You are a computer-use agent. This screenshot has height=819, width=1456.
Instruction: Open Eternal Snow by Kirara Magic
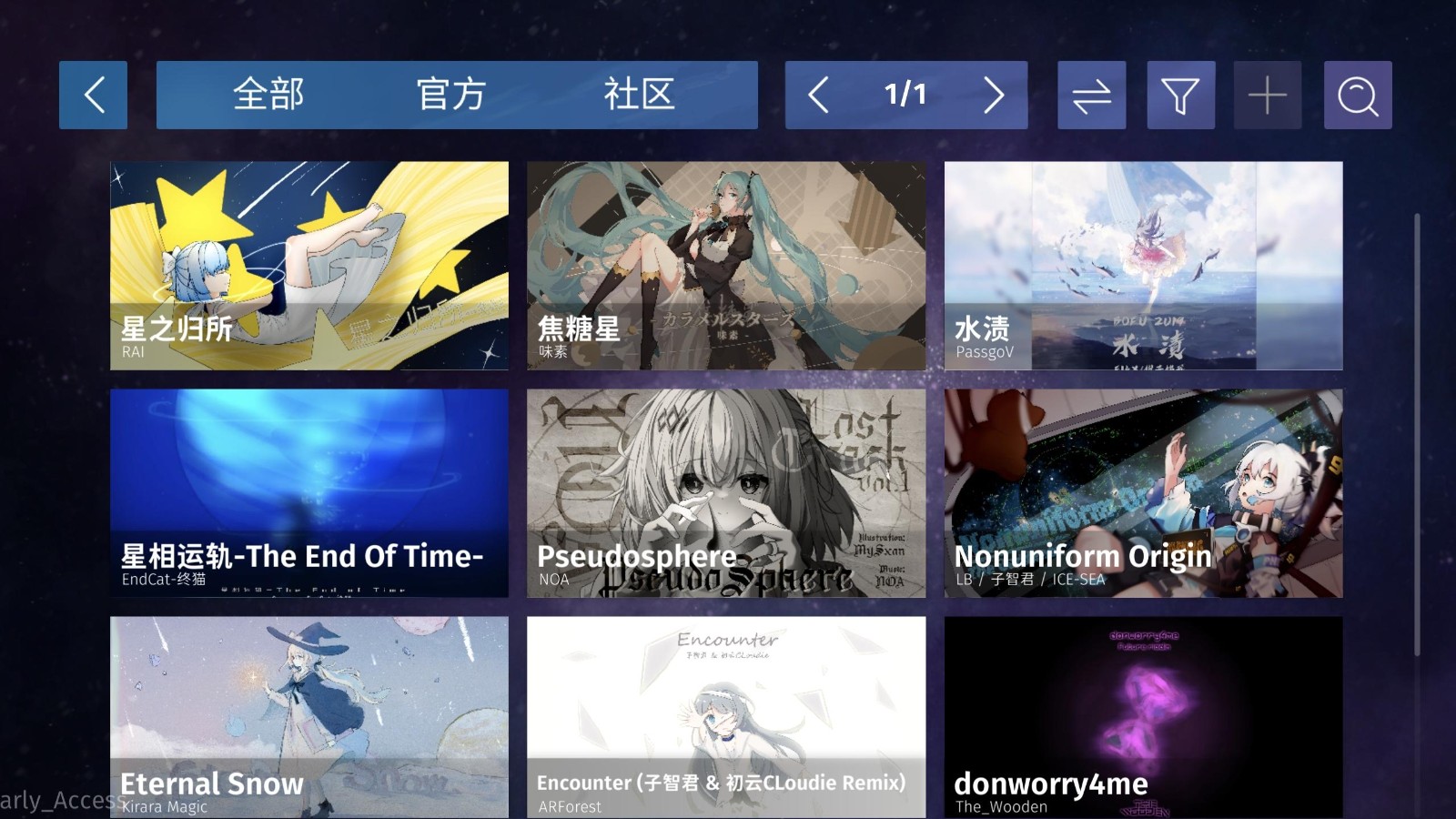click(x=309, y=716)
